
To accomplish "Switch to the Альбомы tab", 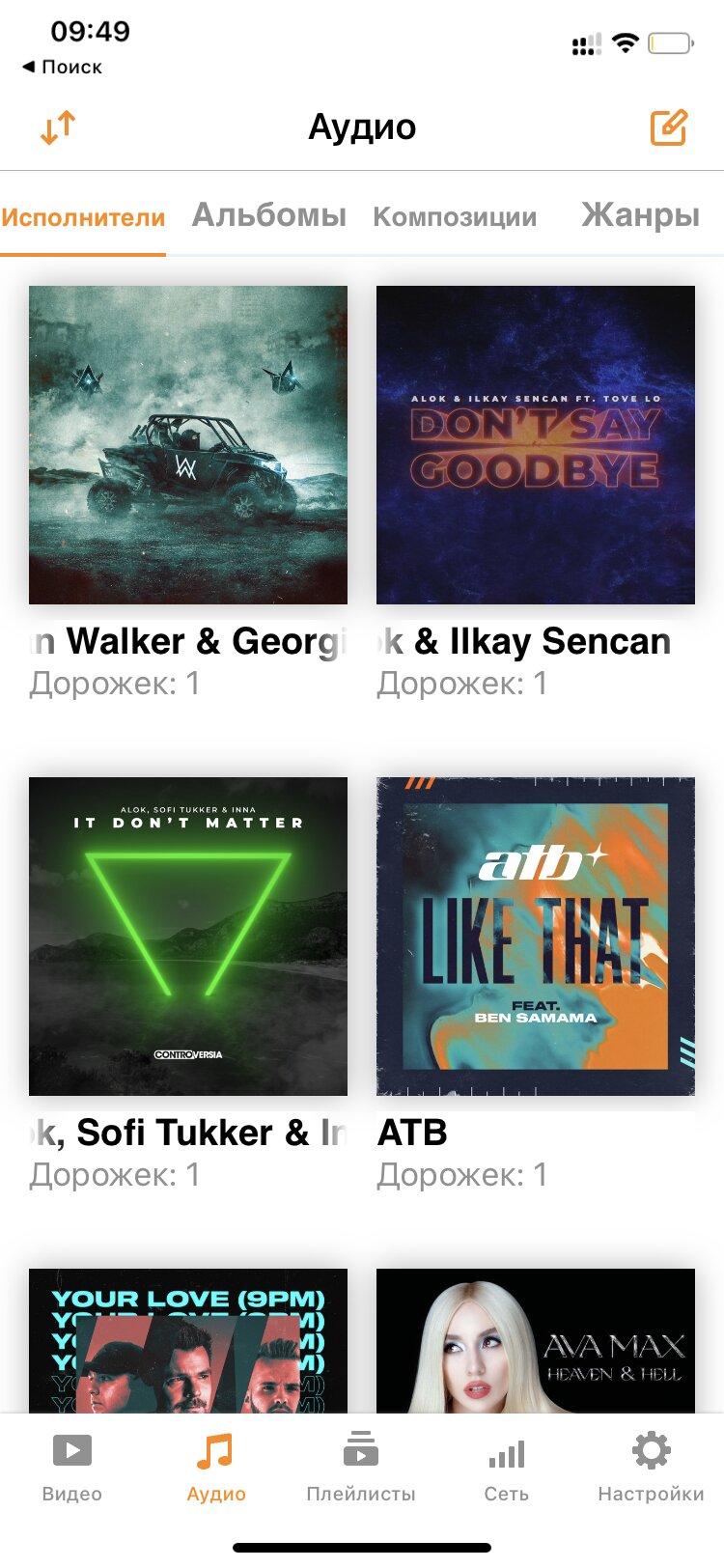I will click(268, 214).
